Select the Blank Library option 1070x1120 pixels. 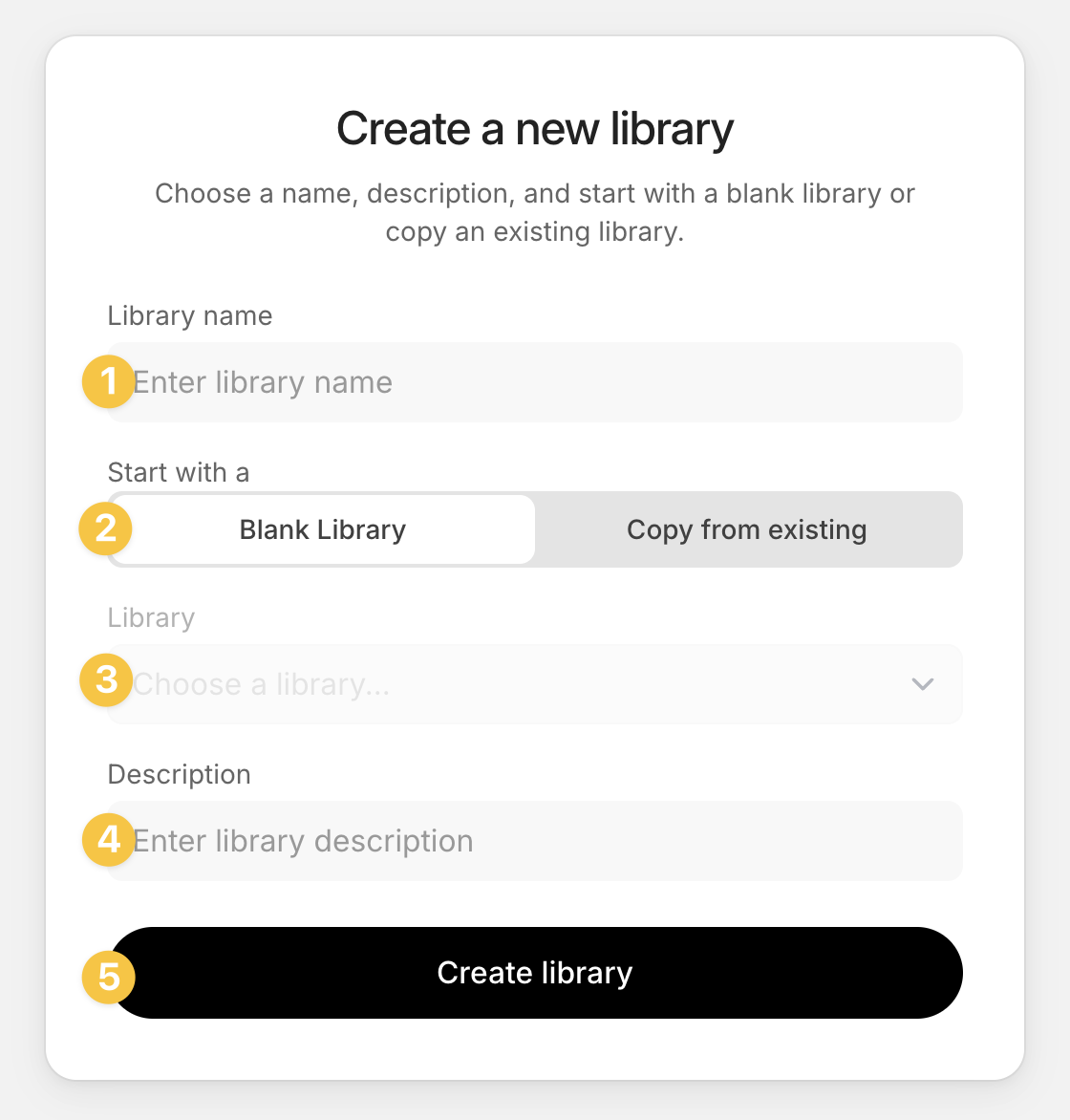(323, 529)
